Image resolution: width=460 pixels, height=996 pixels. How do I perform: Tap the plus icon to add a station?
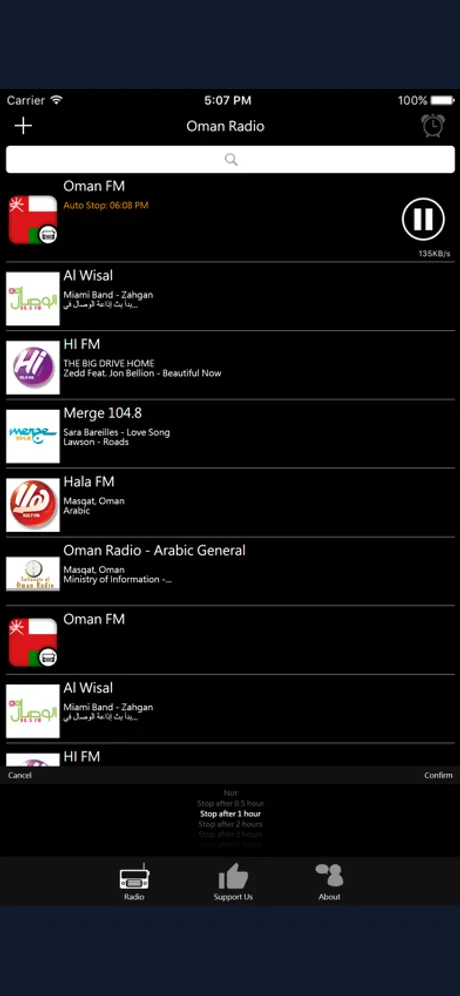point(23,126)
